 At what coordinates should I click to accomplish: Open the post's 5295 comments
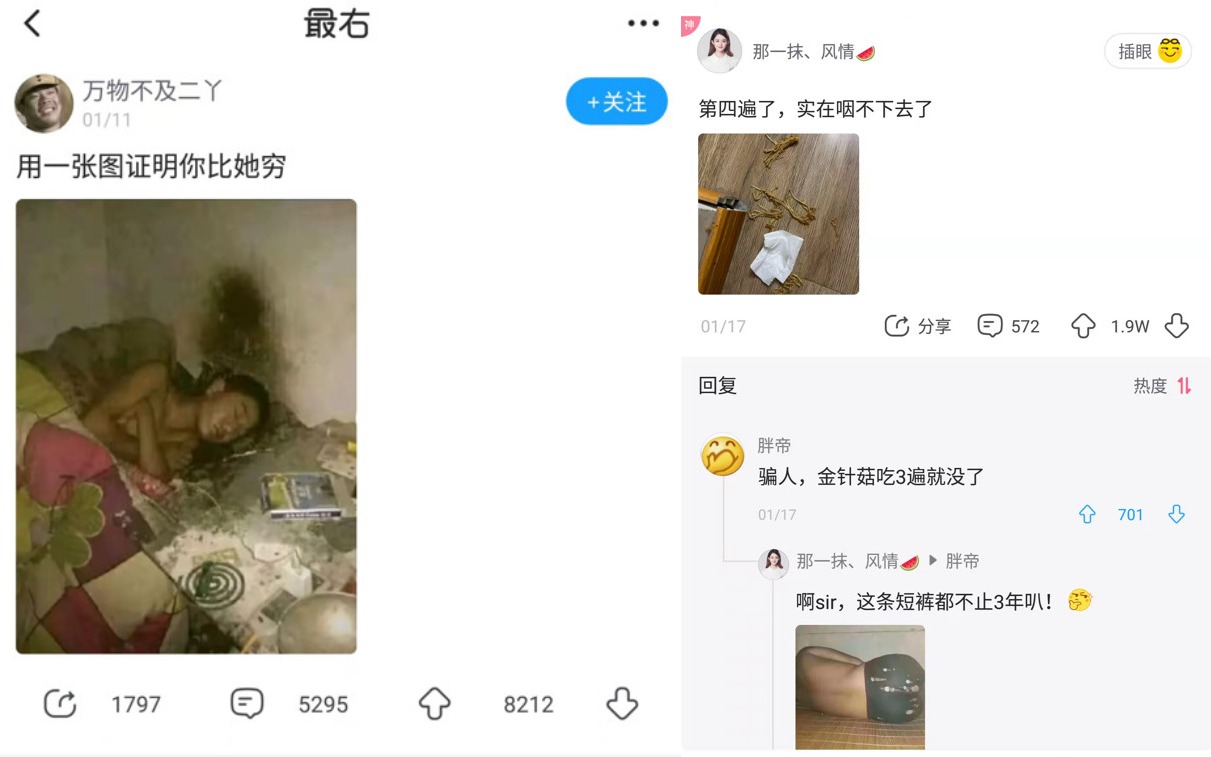point(247,704)
